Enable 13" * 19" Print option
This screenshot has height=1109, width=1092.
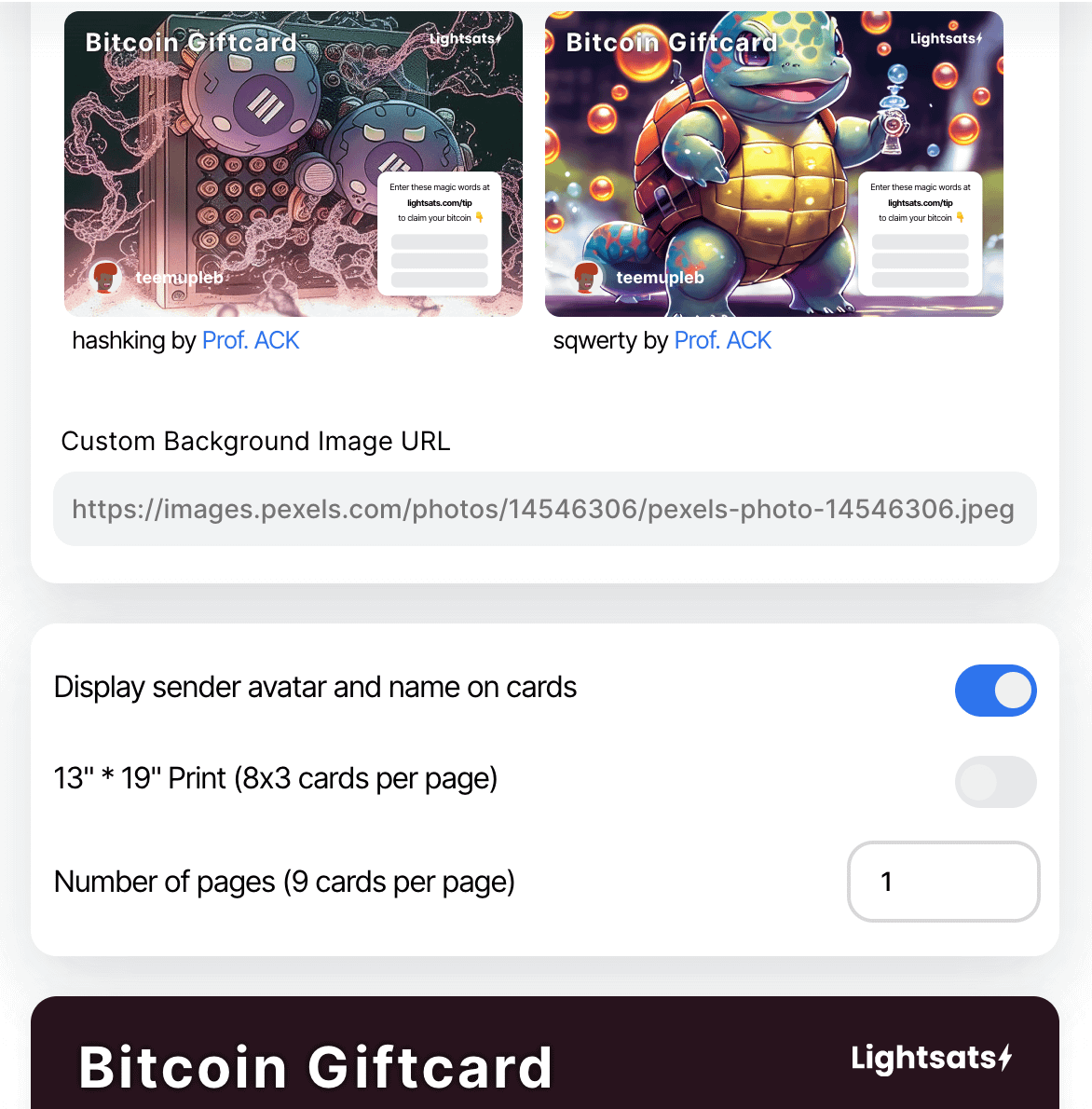click(x=995, y=782)
